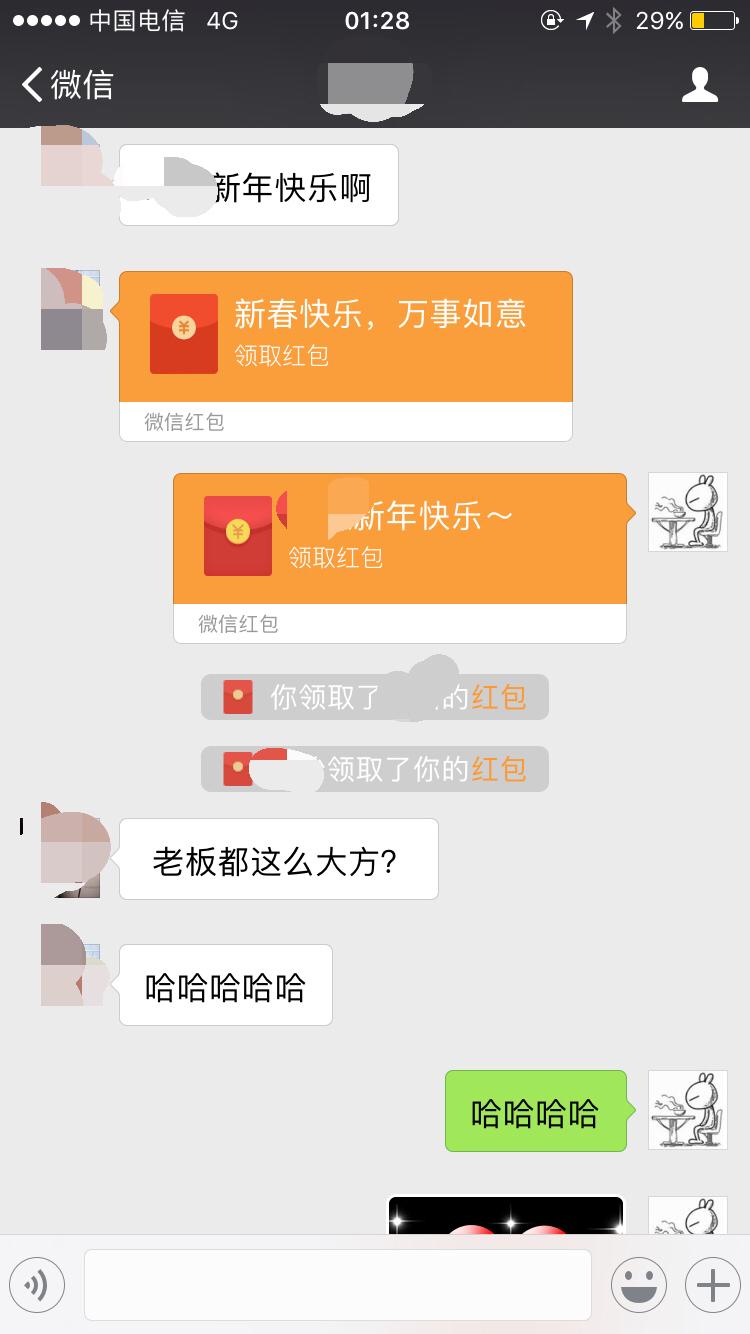Tap the '老板都这么大方?' message bubble

click(278, 858)
